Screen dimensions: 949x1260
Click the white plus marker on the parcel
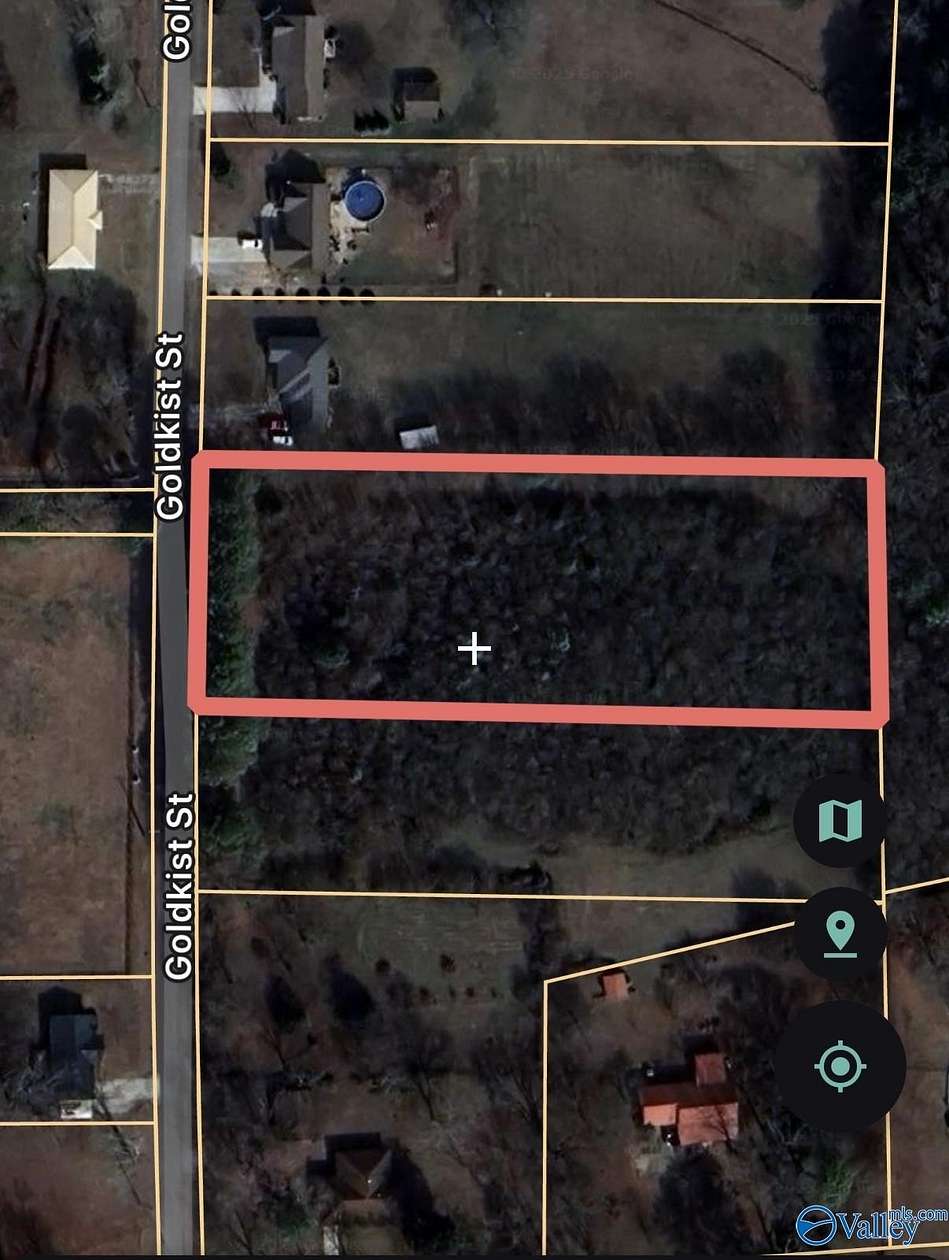pos(474,649)
